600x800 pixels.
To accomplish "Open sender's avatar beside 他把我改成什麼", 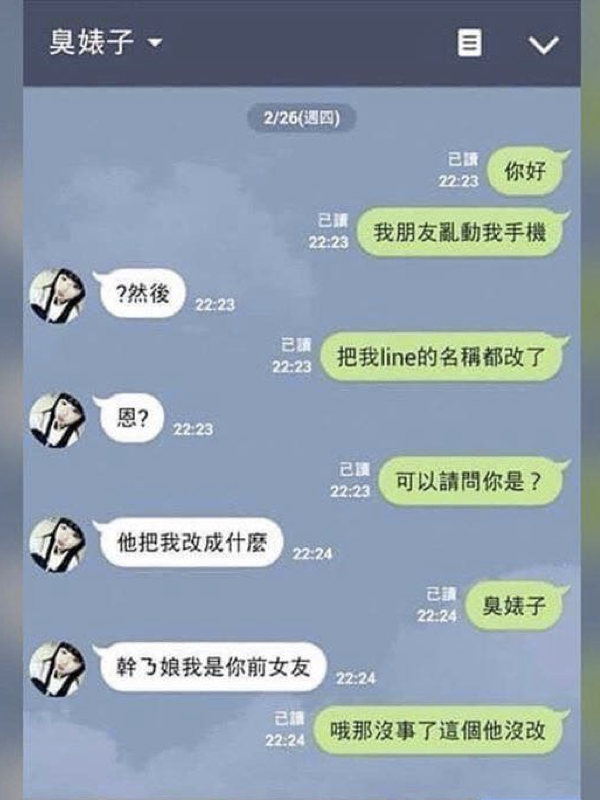I will click(58, 544).
